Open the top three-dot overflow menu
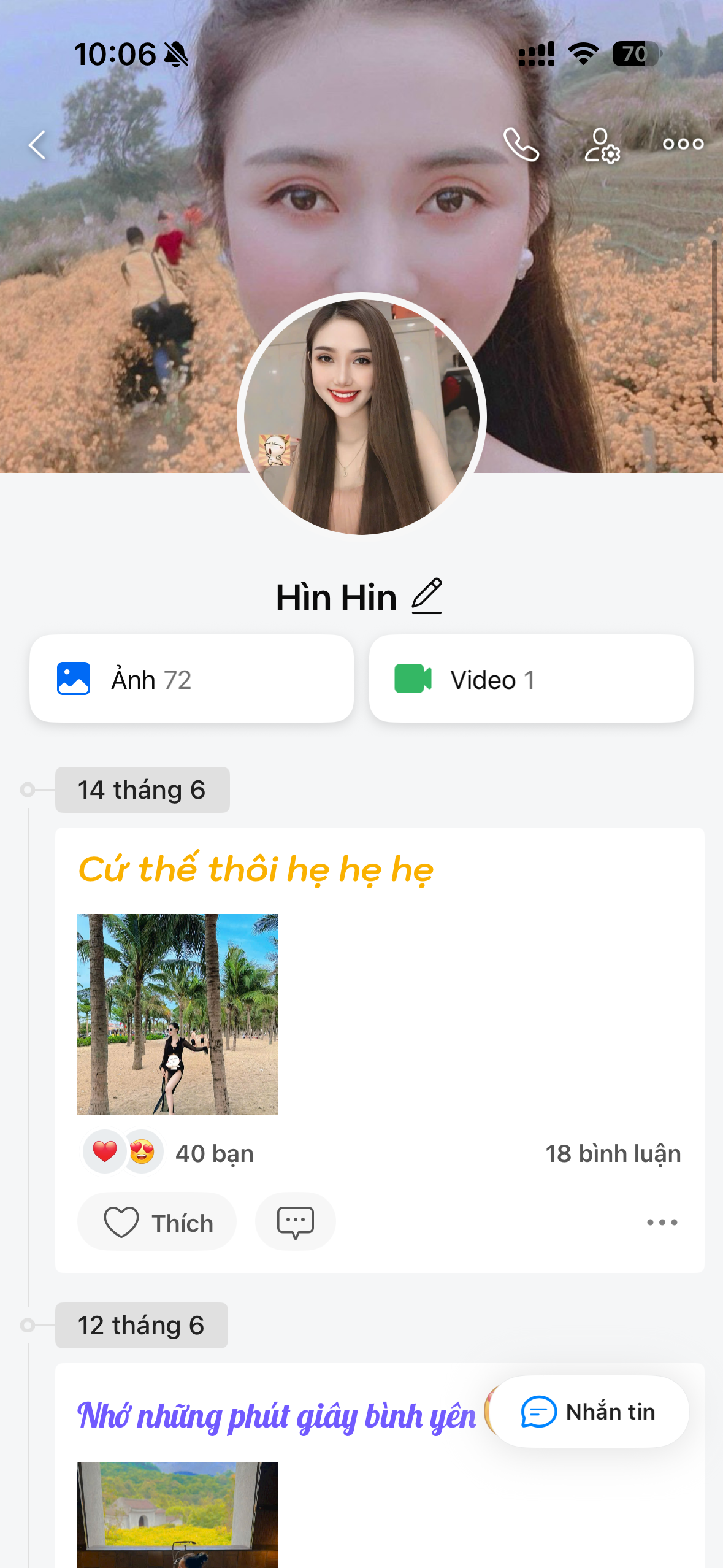Image resolution: width=723 pixels, height=1568 pixels. pyautogui.click(x=683, y=144)
